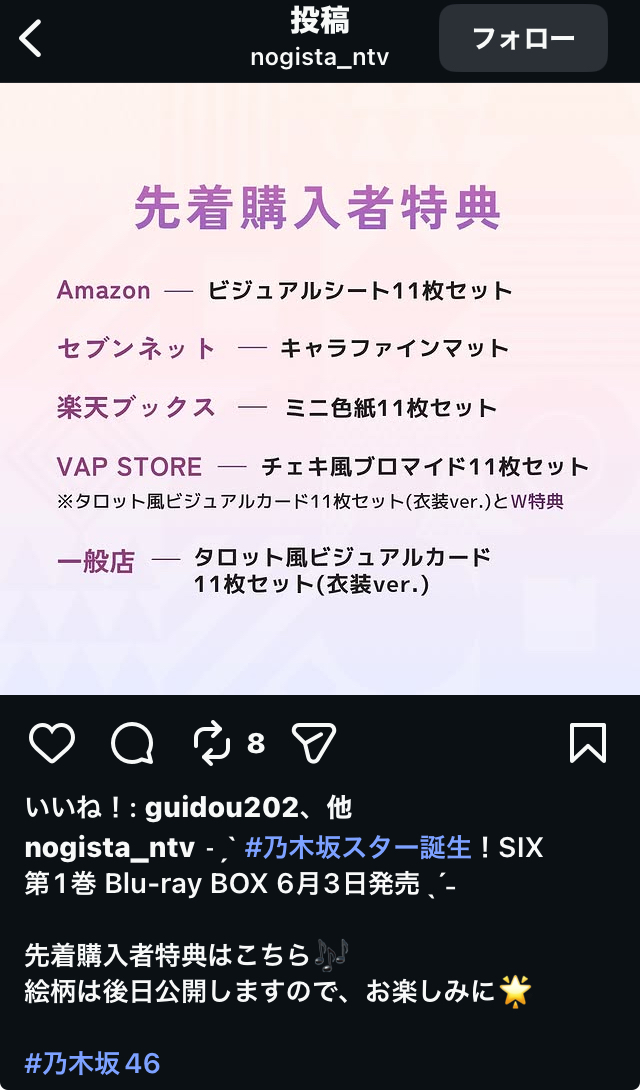The image size is (640, 1090).
Task: Open the #乃木坂スター誕生 hashtag
Action: (358, 848)
